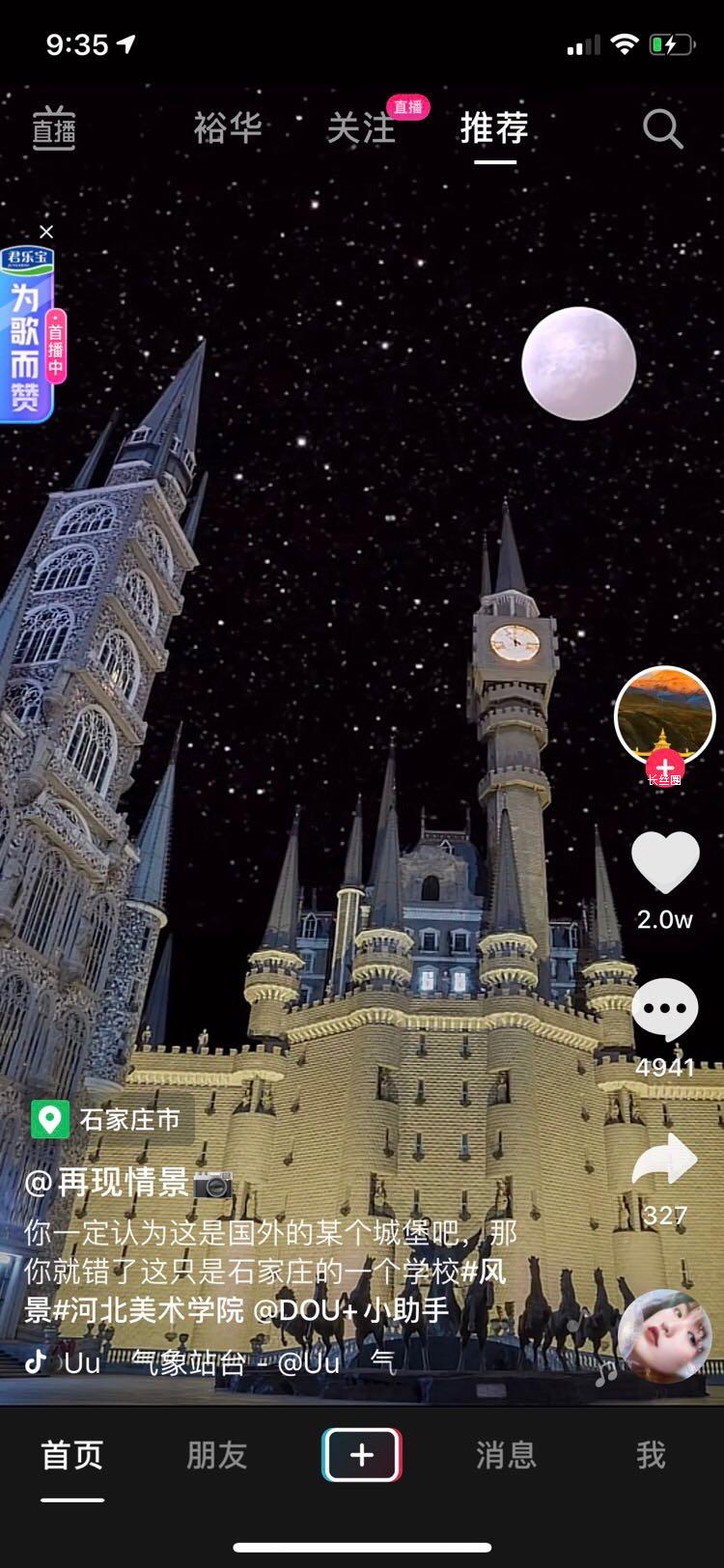Image resolution: width=724 pixels, height=1568 pixels.
Task: Switch to the 朋友 tab
Action: click(217, 1454)
